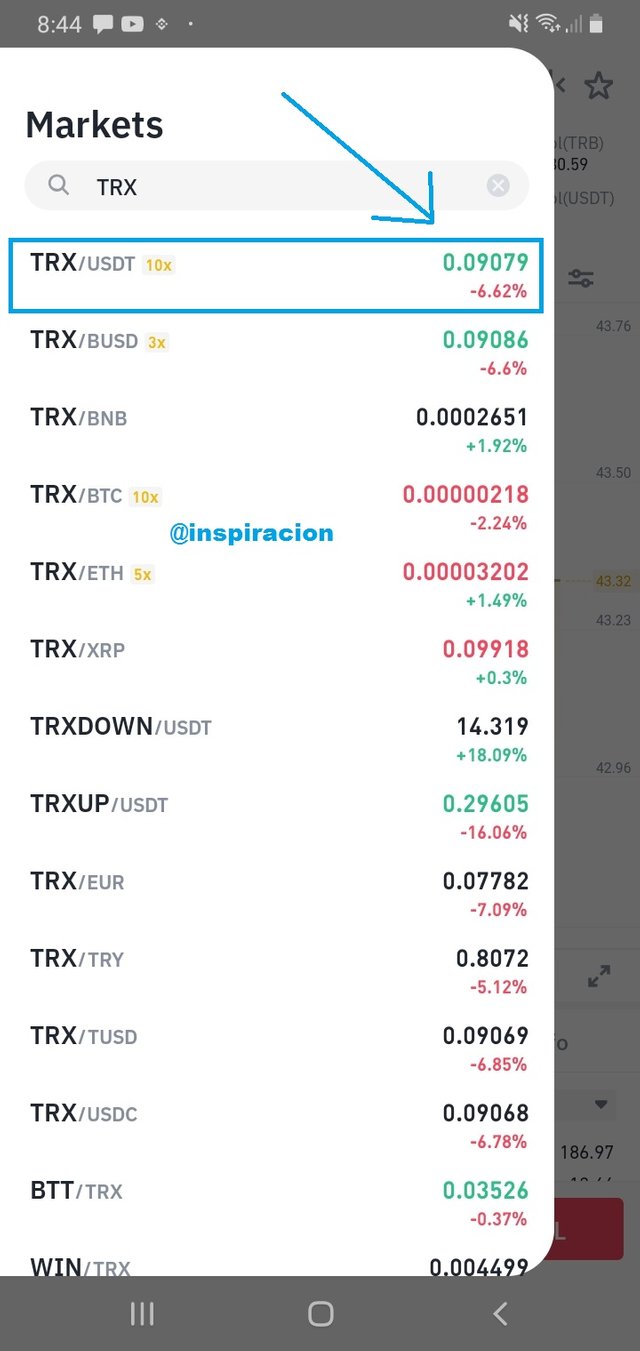640x1351 pixels.
Task: Open the TRX/TRY market
Action: pyautogui.click(x=276, y=972)
